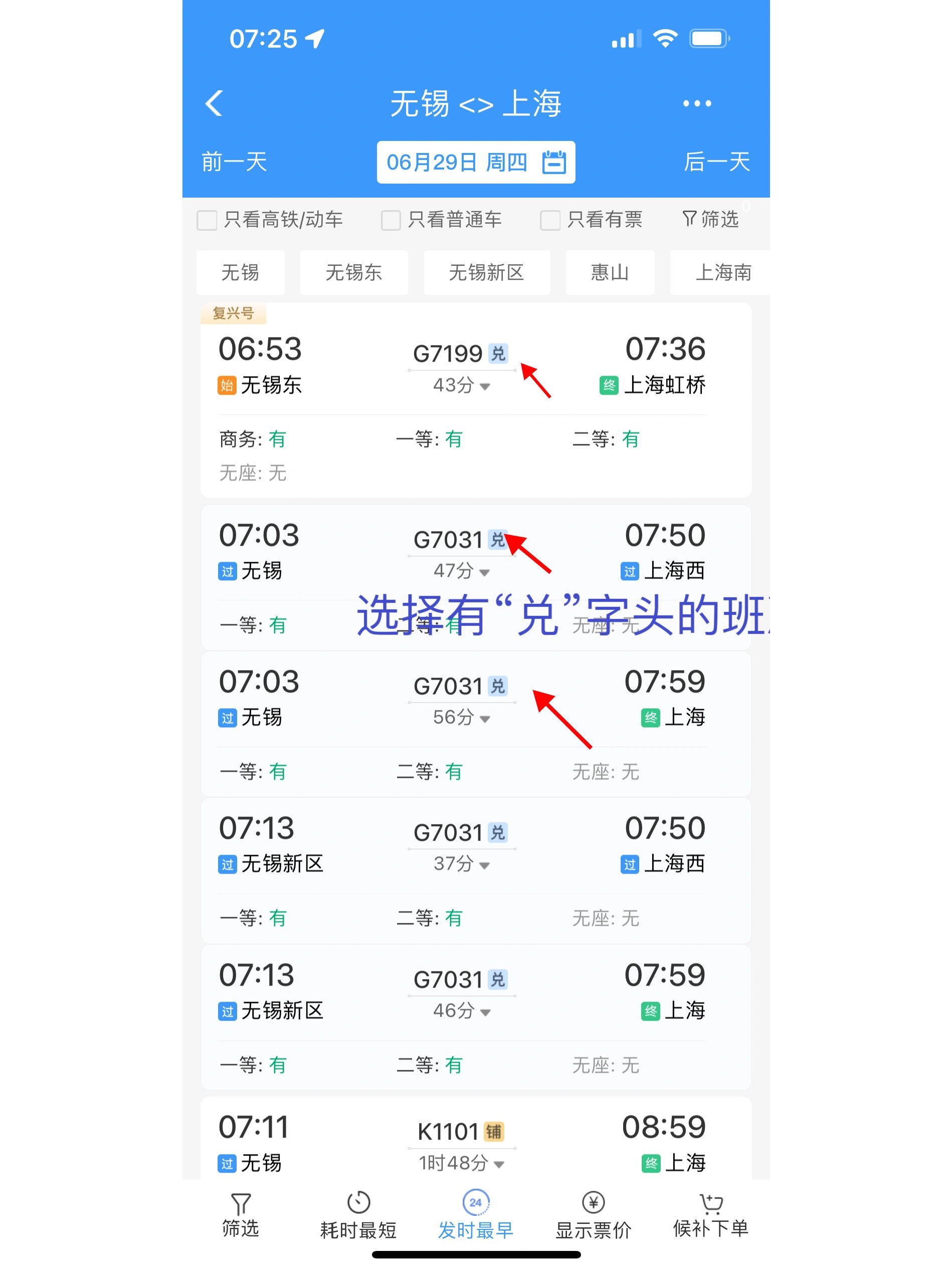Go back from the 无锡 <> 上海 list
The height and width of the screenshot is (1270, 952).
(x=214, y=103)
